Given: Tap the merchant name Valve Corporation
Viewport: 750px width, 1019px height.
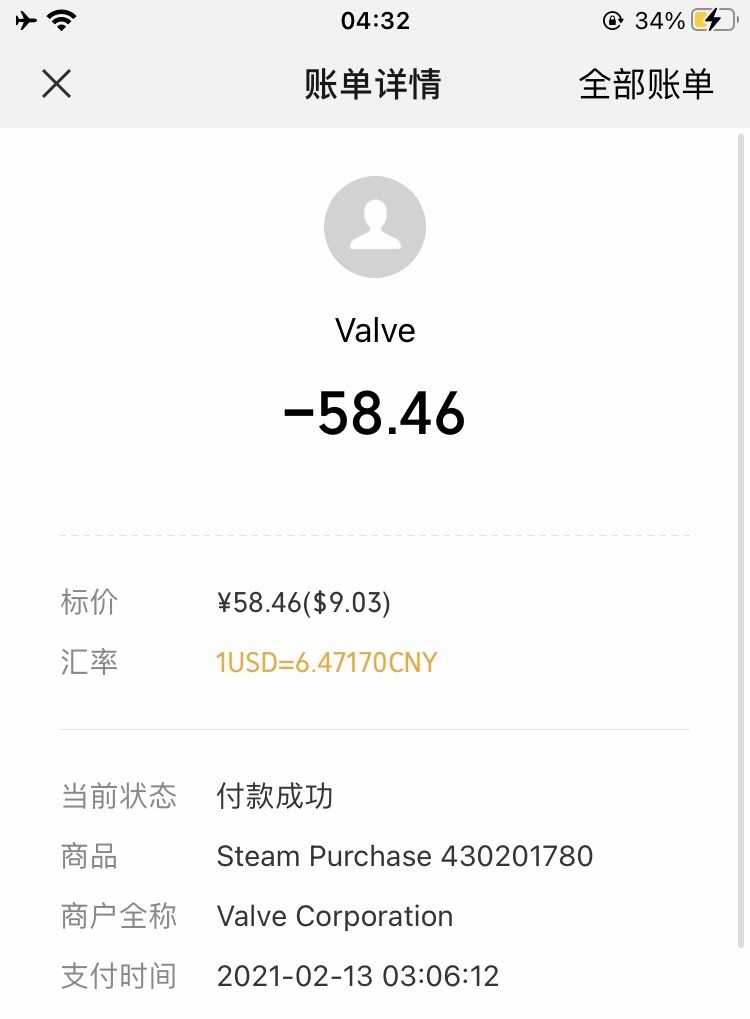Looking at the screenshot, I should [x=335, y=916].
